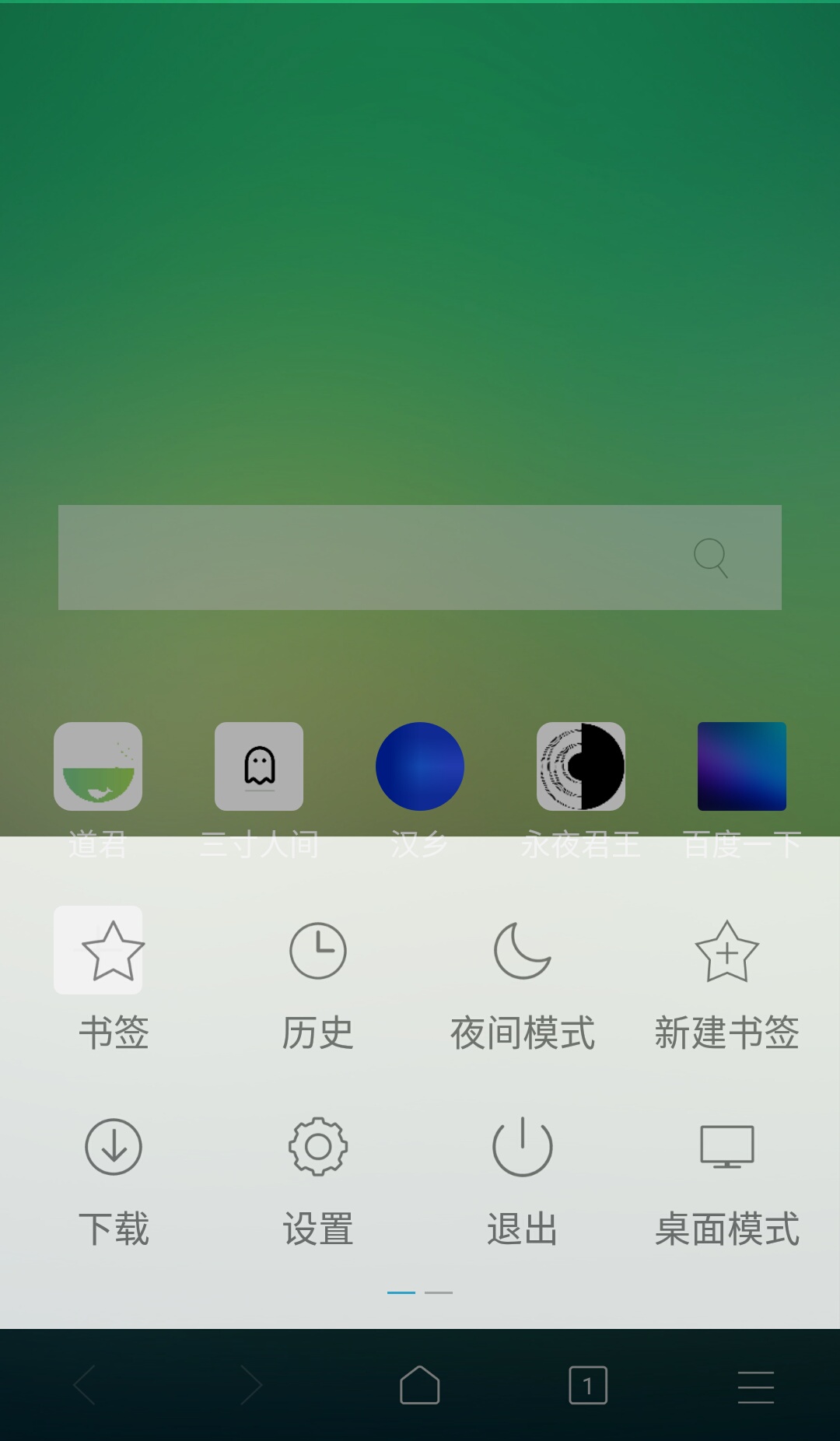Screen dimensions: 840x1441
Task: Open the 三寸人间 shortcut
Action: [x=259, y=766]
